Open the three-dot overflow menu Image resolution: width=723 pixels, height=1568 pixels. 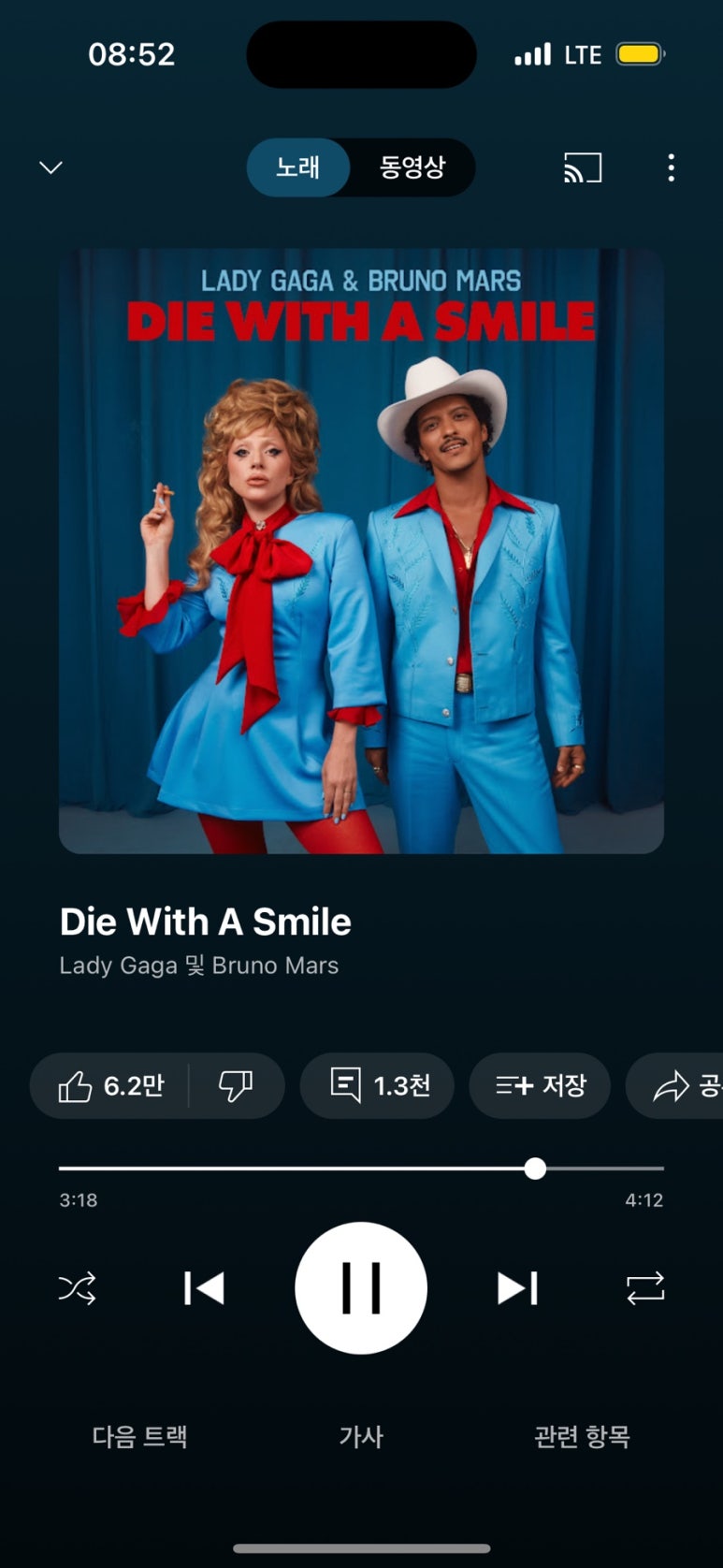click(671, 167)
